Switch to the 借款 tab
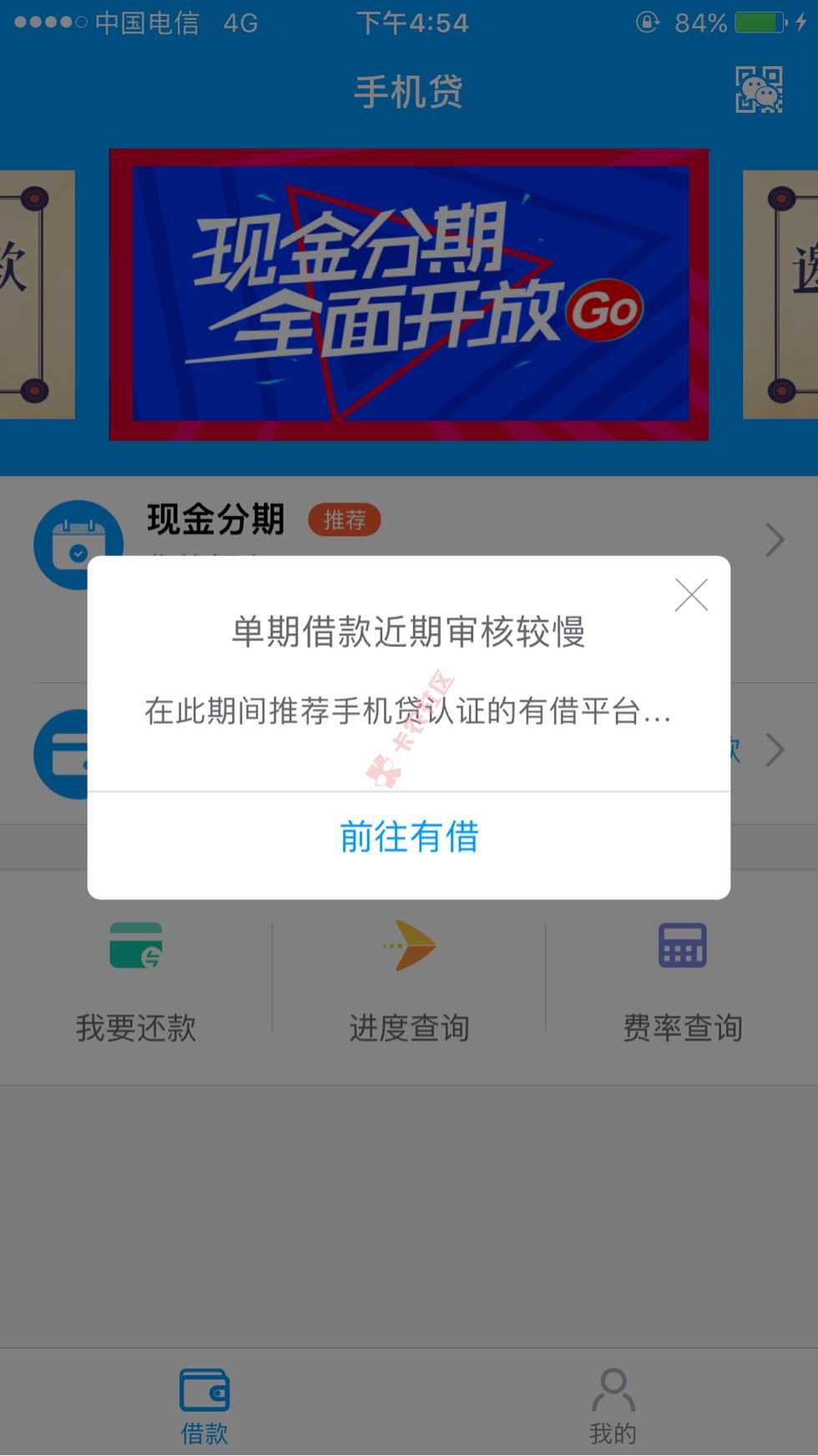The image size is (818, 1456). [x=204, y=1406]
